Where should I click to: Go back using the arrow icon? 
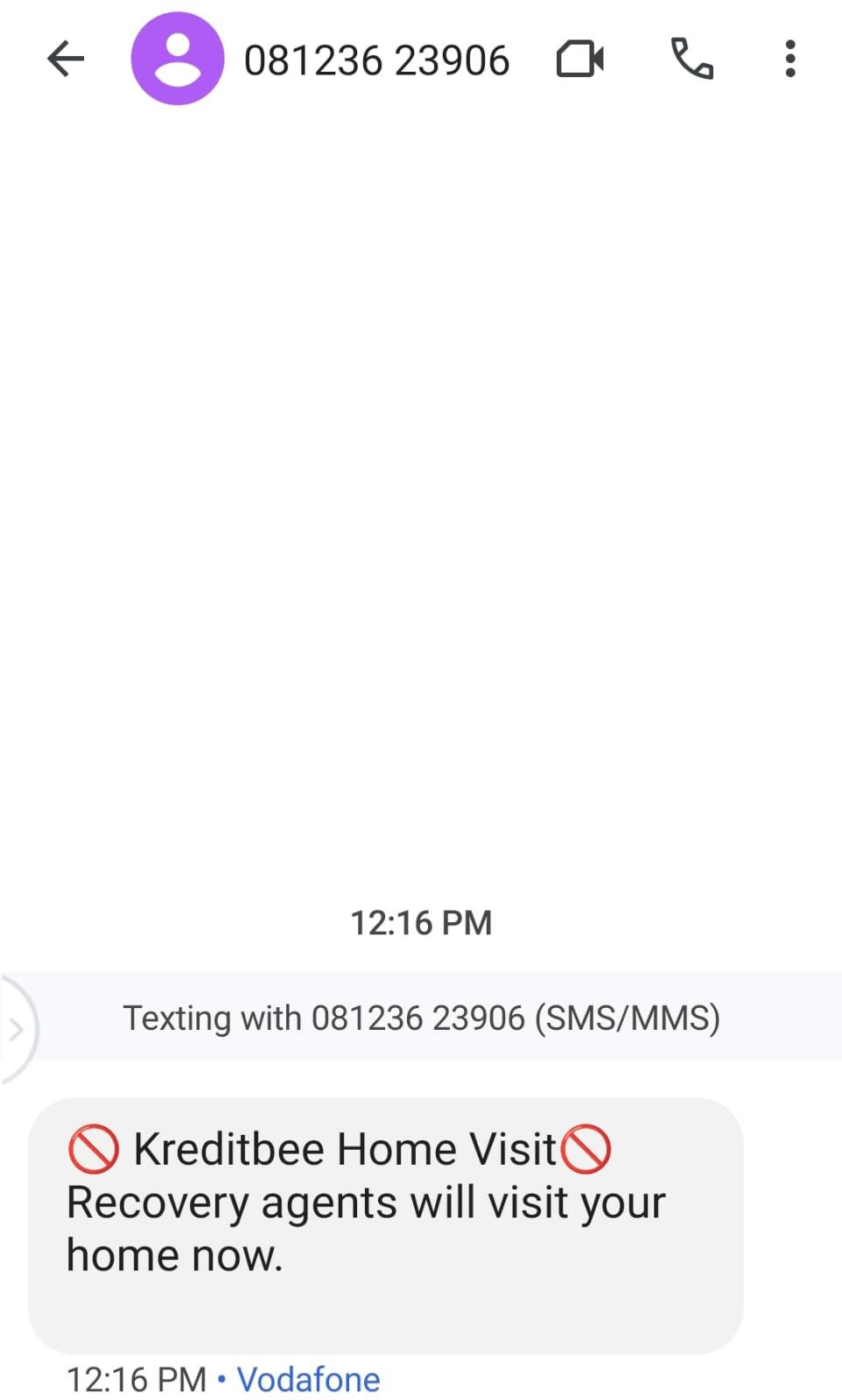point(66,59)
